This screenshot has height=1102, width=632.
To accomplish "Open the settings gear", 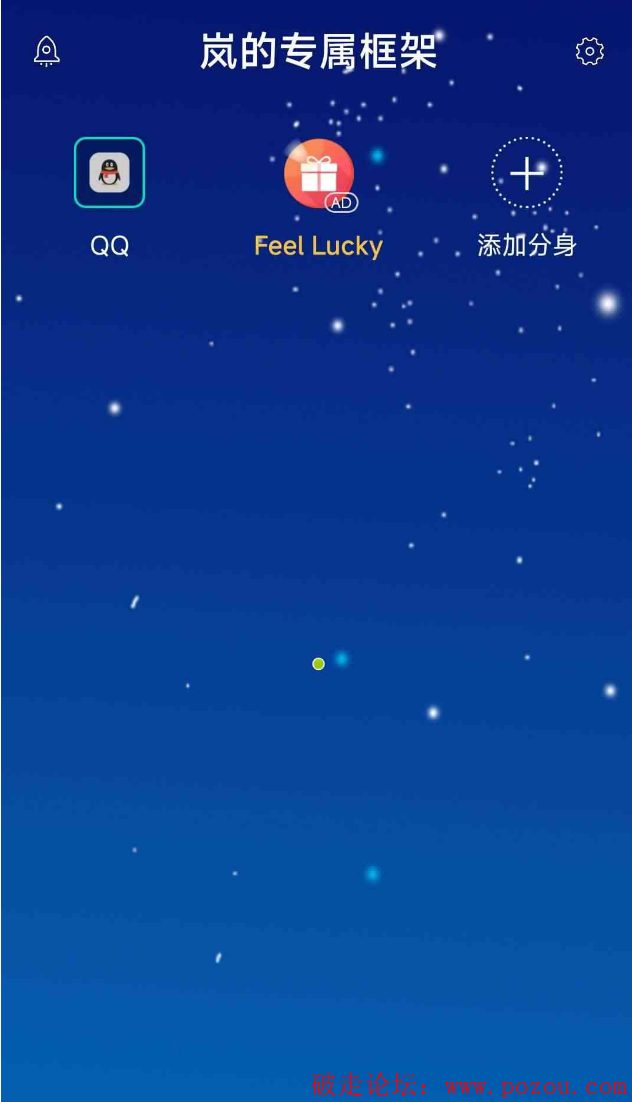I will pyautogui.click(x=590, y=52).
